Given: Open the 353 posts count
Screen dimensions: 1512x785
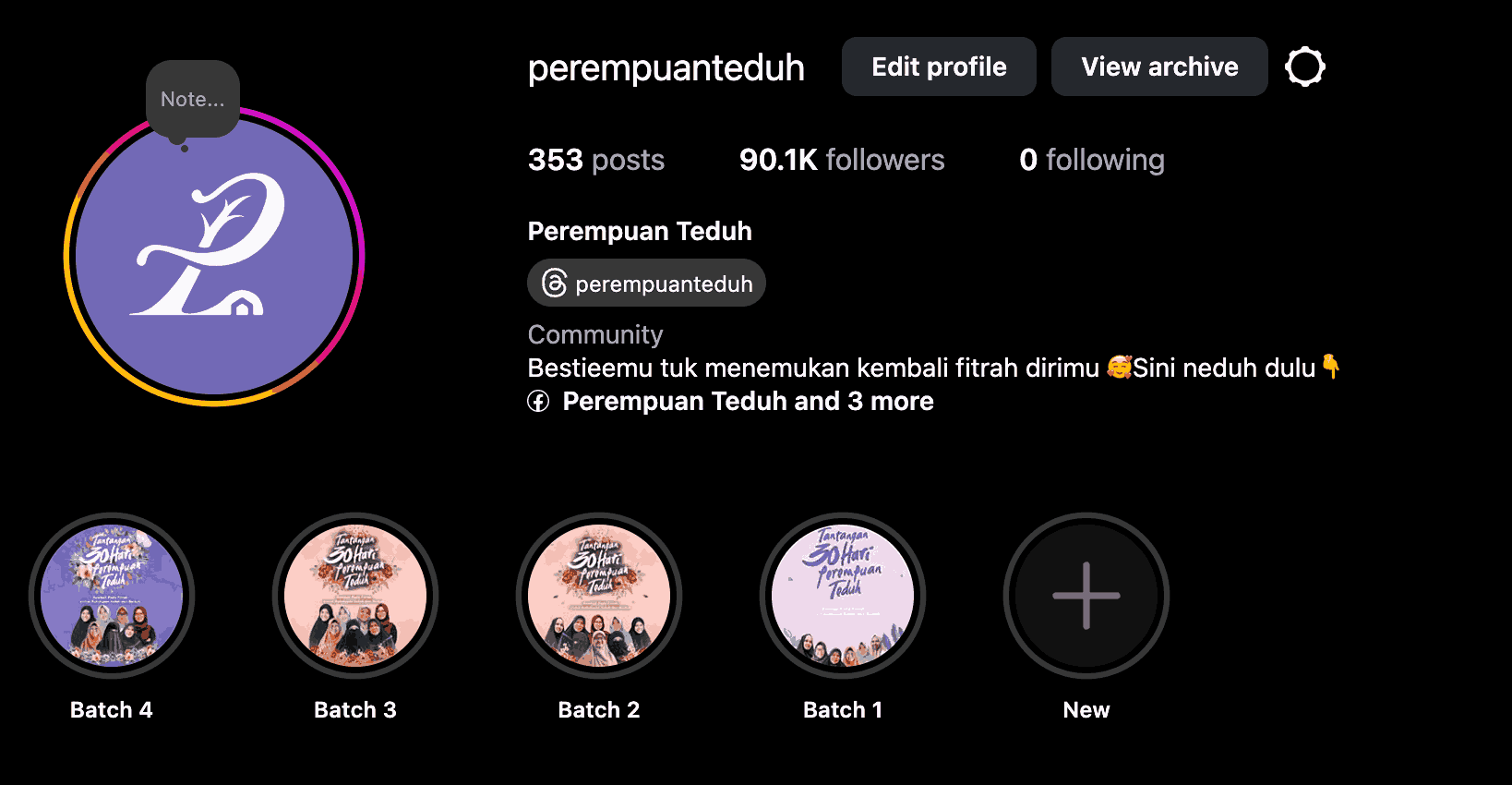Looking at the screenshot, I should point(596,160).
